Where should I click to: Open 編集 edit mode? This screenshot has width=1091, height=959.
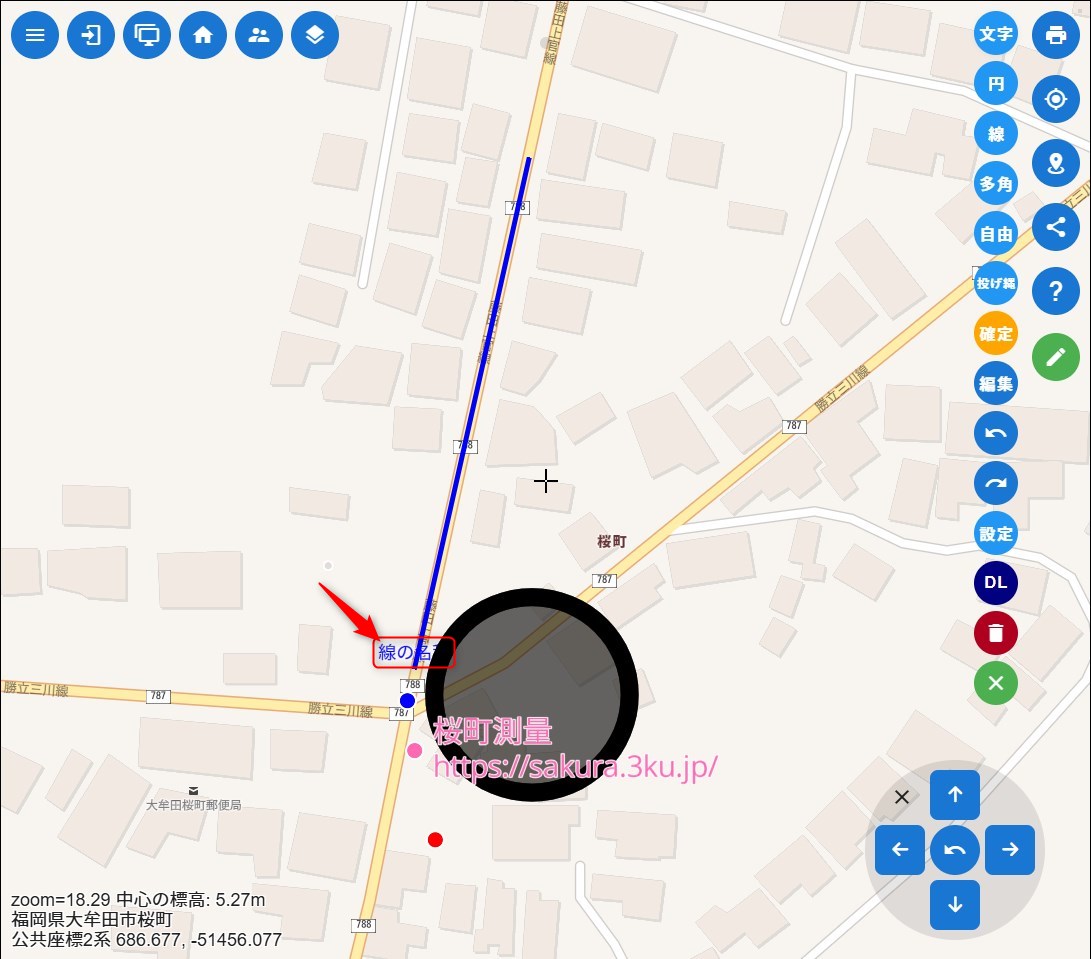click(996, 384)
